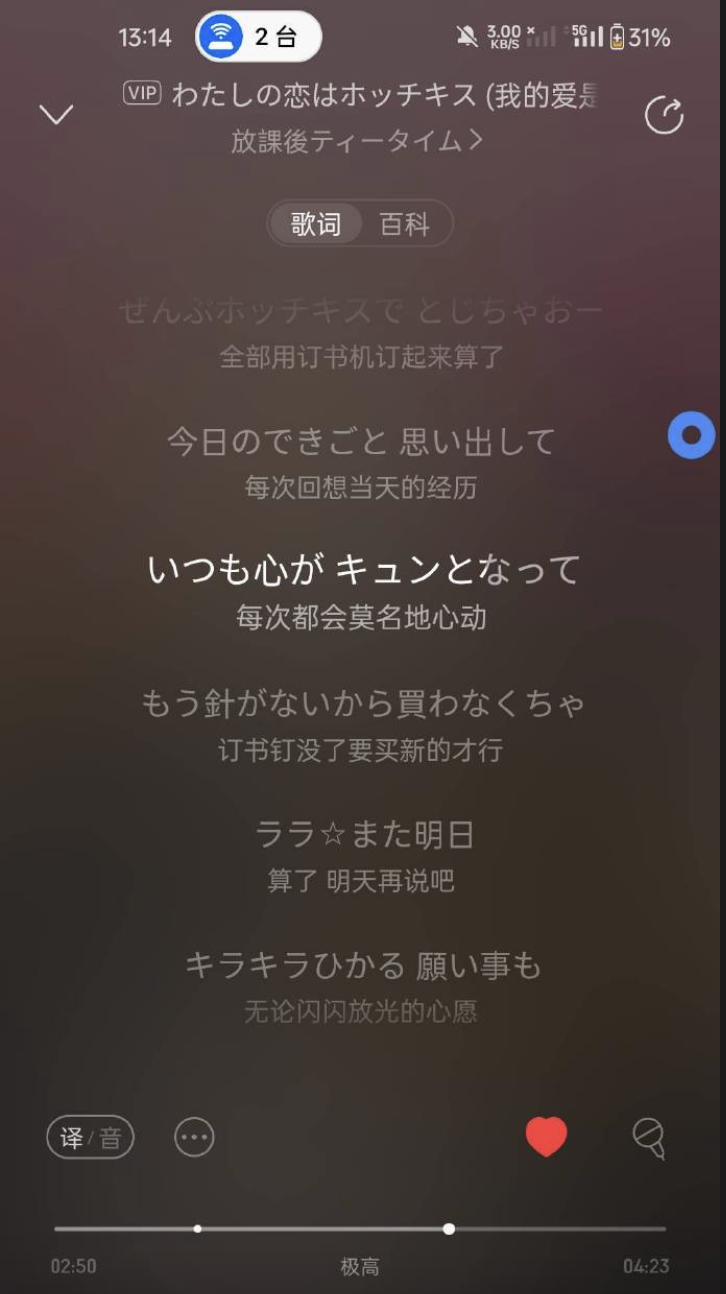Screen dimensions: 726x1294
Task: Collapse the lyrics player with down chevron
Action: click(x=56, y=115)
